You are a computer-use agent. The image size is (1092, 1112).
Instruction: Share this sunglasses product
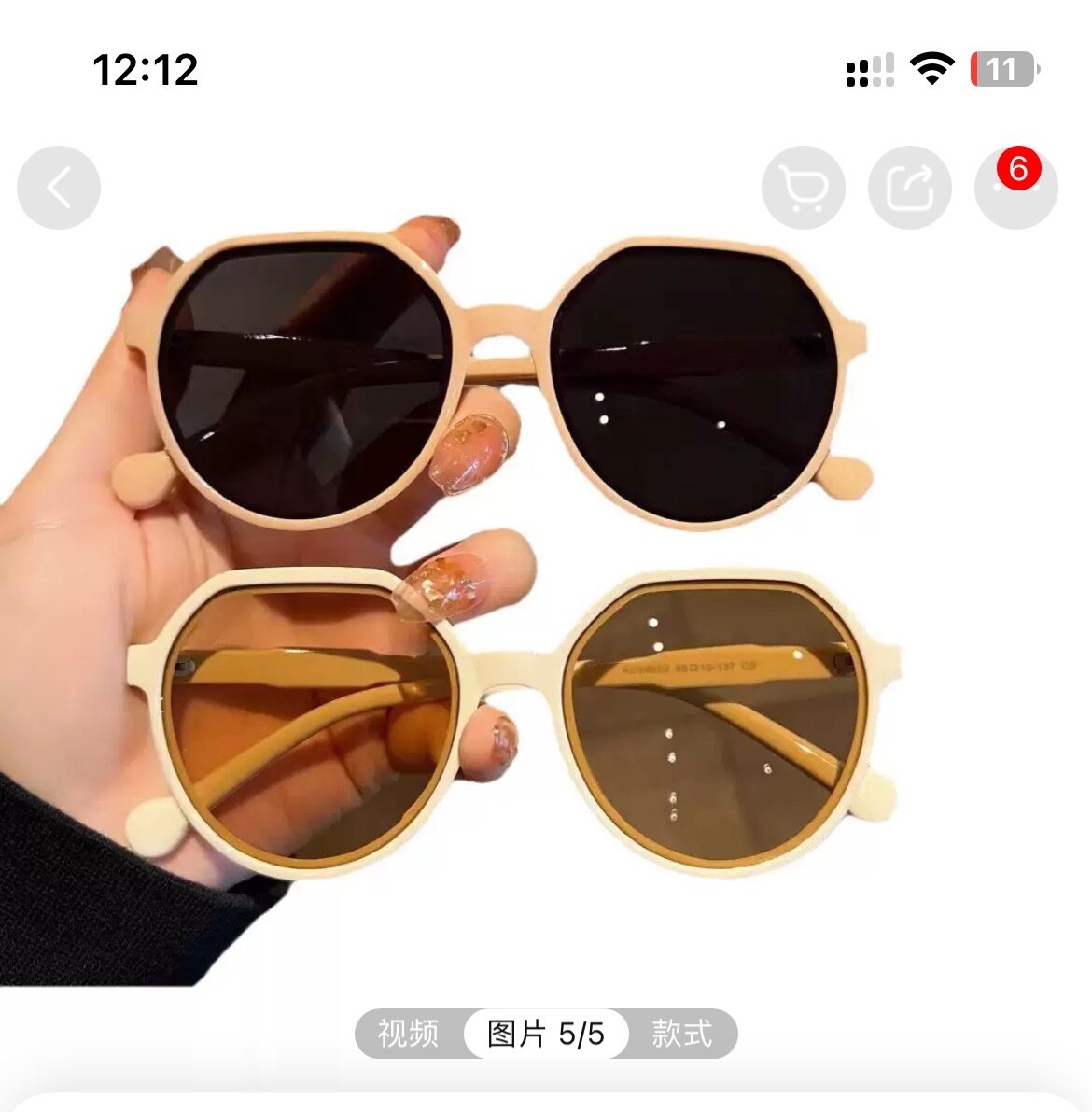click(910, 188)
